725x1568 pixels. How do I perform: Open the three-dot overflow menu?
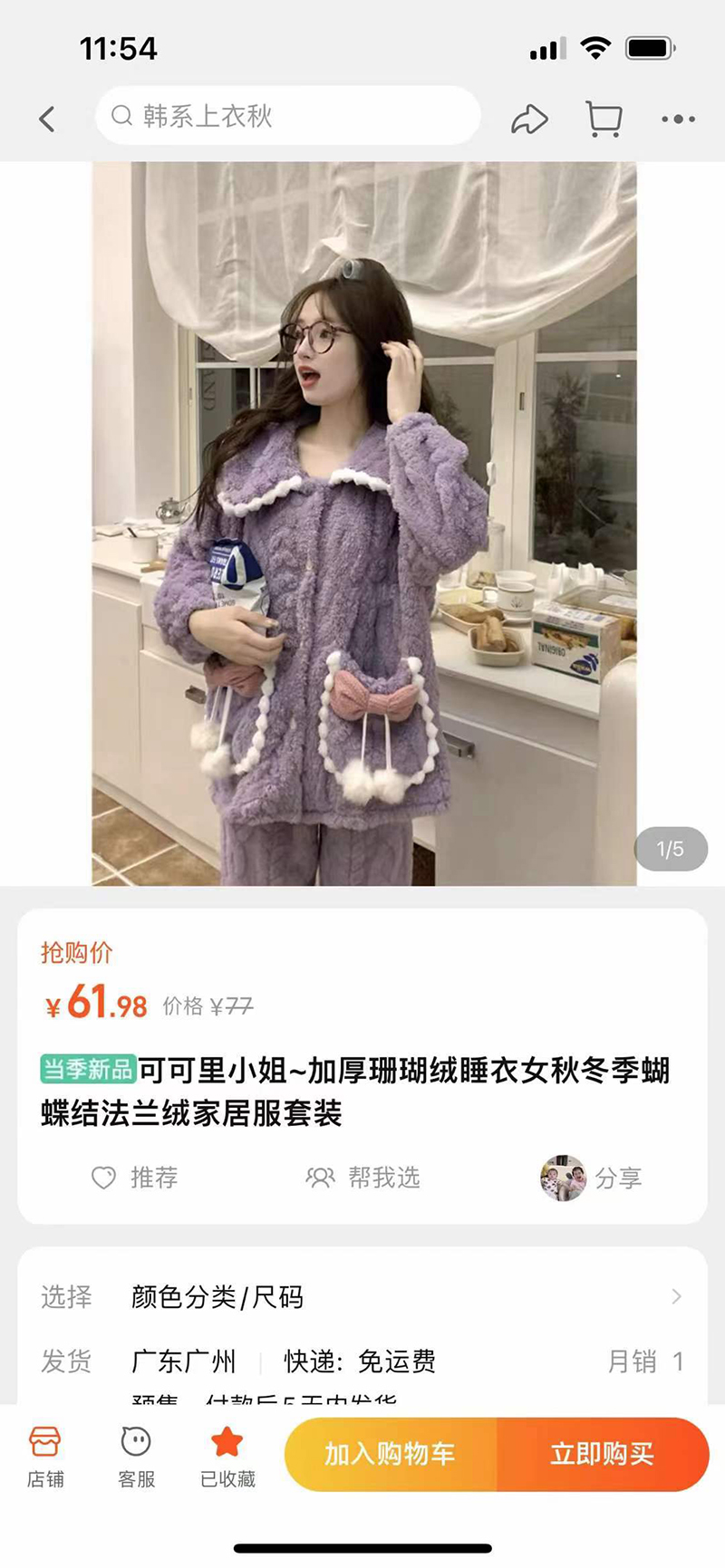[x=678, y=119]
